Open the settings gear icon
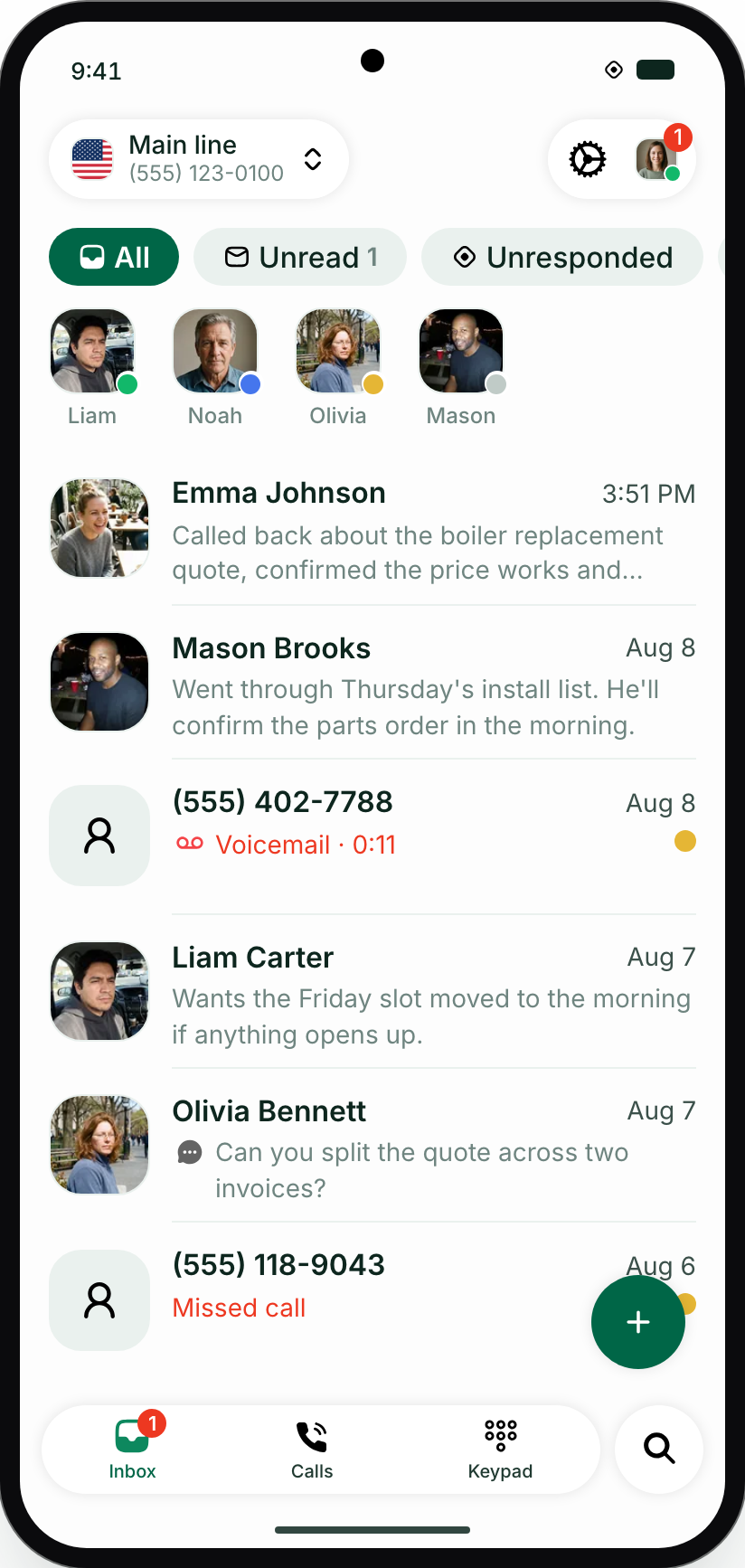 [588, 159]
